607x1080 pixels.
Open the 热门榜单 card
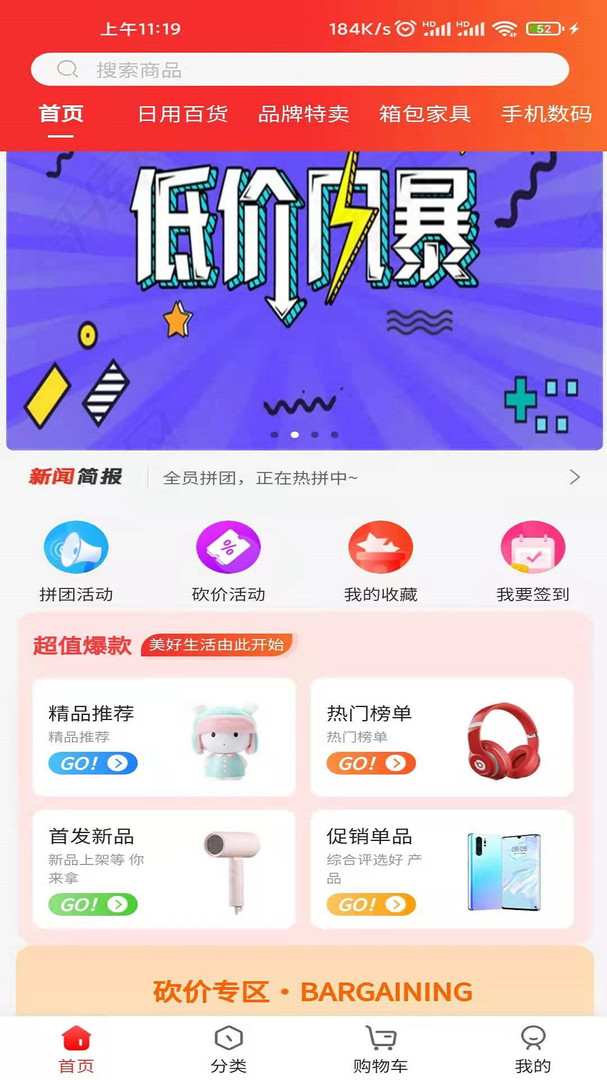[x=442, y=738]
